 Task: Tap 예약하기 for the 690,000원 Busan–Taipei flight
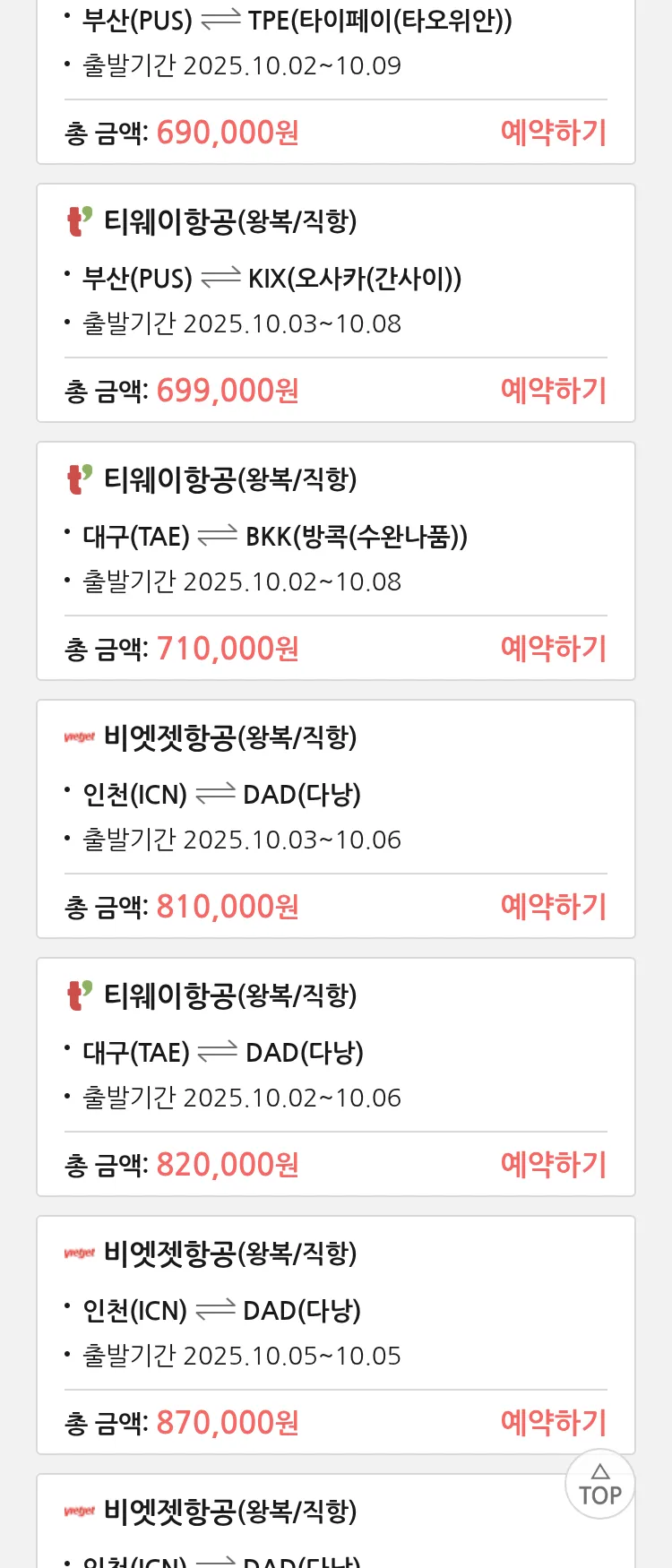click(553, 133)
